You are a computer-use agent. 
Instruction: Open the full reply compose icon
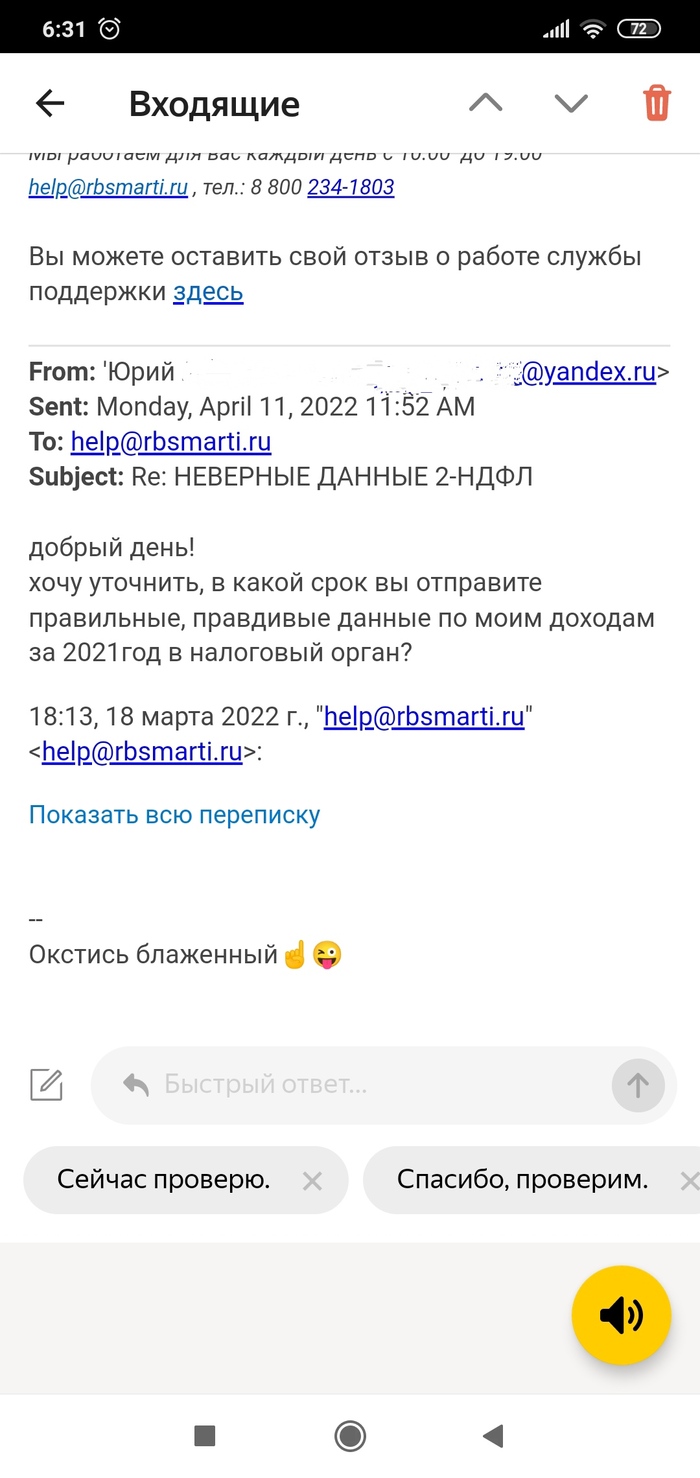(46, 1085)
